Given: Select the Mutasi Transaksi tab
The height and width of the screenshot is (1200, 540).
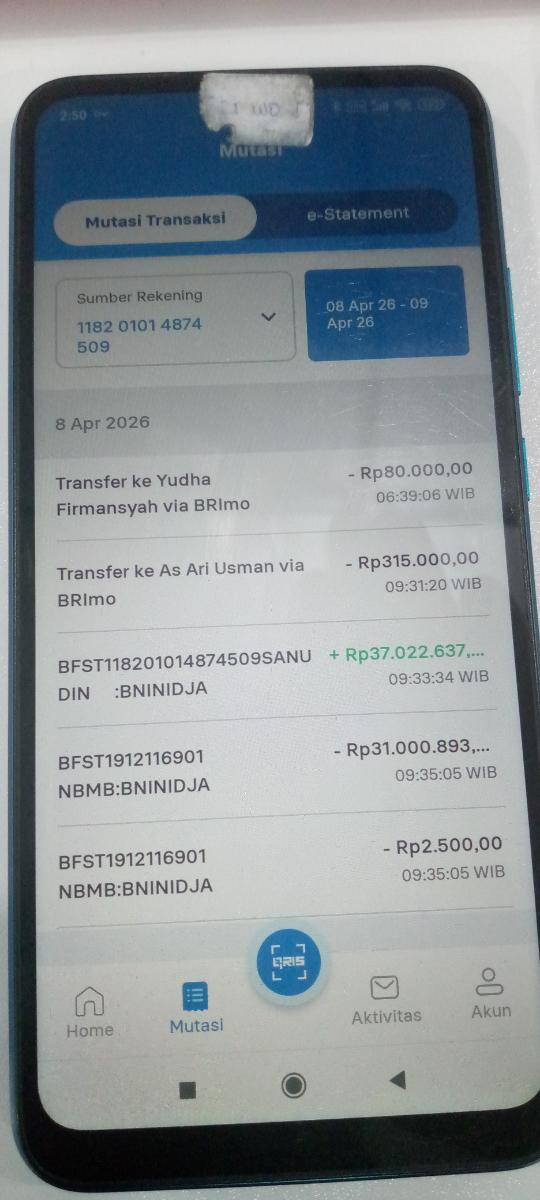Looking at the screenshot, I should tap(155, 219).
